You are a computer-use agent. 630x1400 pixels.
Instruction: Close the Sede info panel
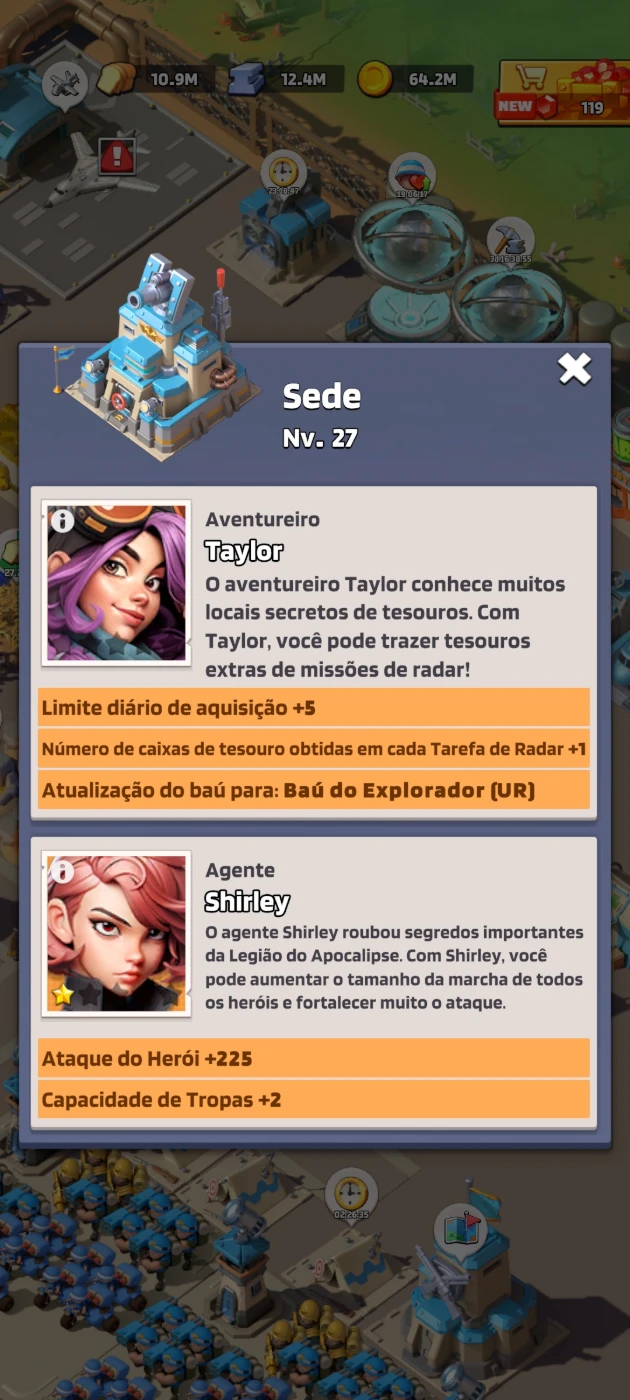[x=574, y=369]
